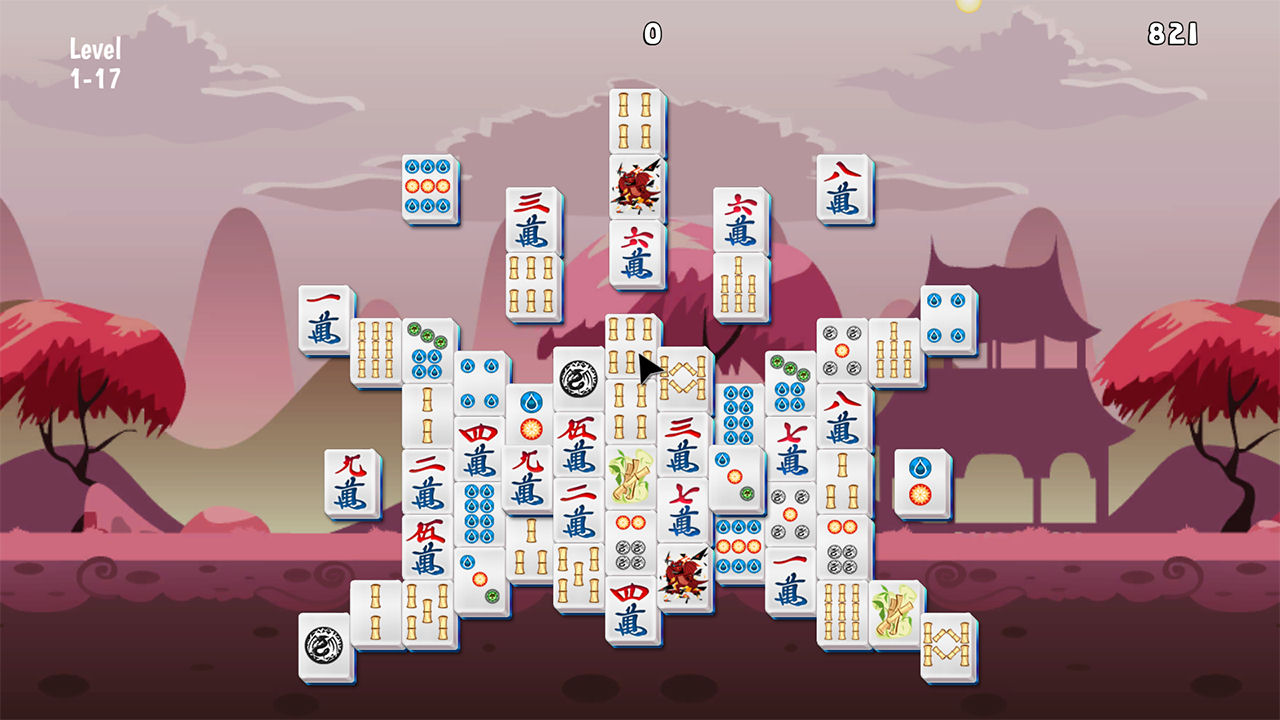The width and height of the screenshot is (1280, 720).
Task: Pick the six wan tile under the samurai tile
Action: click(637, 253)
